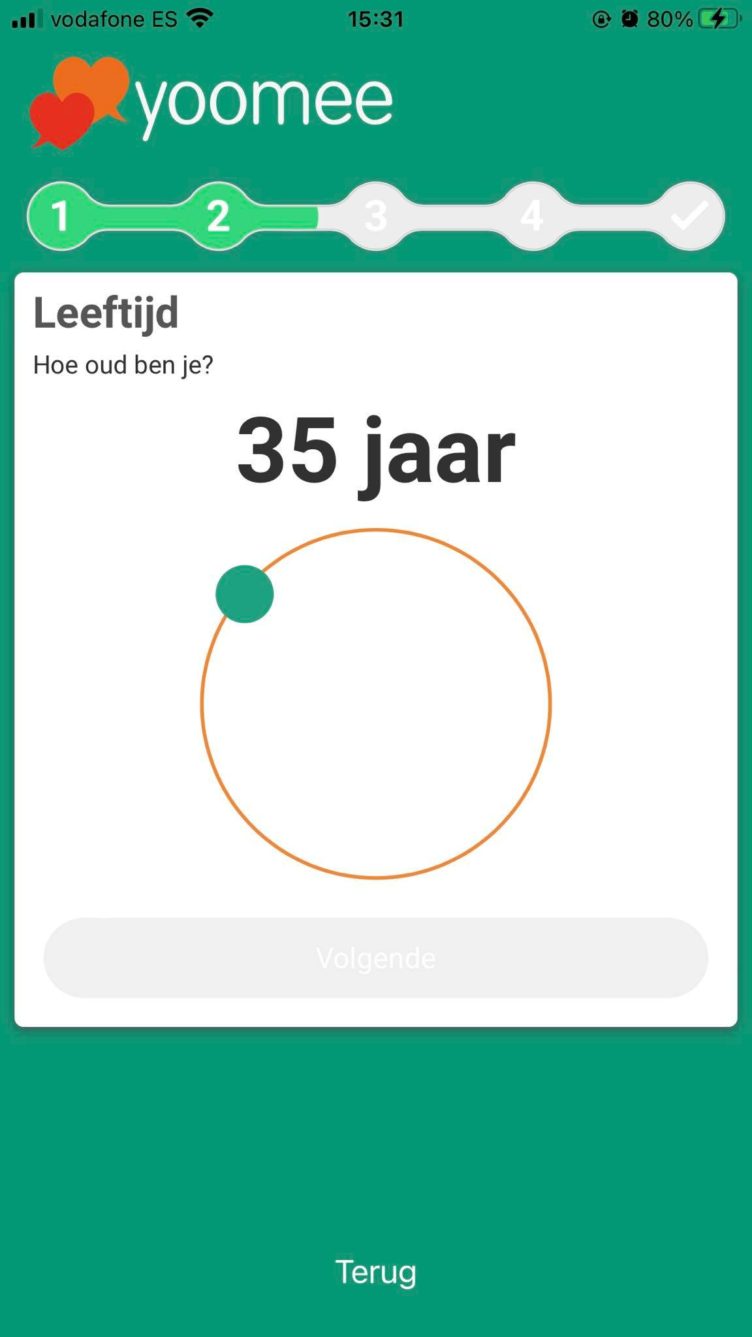Tap the 'Hoe oud ben je?' question text

(x=123, y=364)
